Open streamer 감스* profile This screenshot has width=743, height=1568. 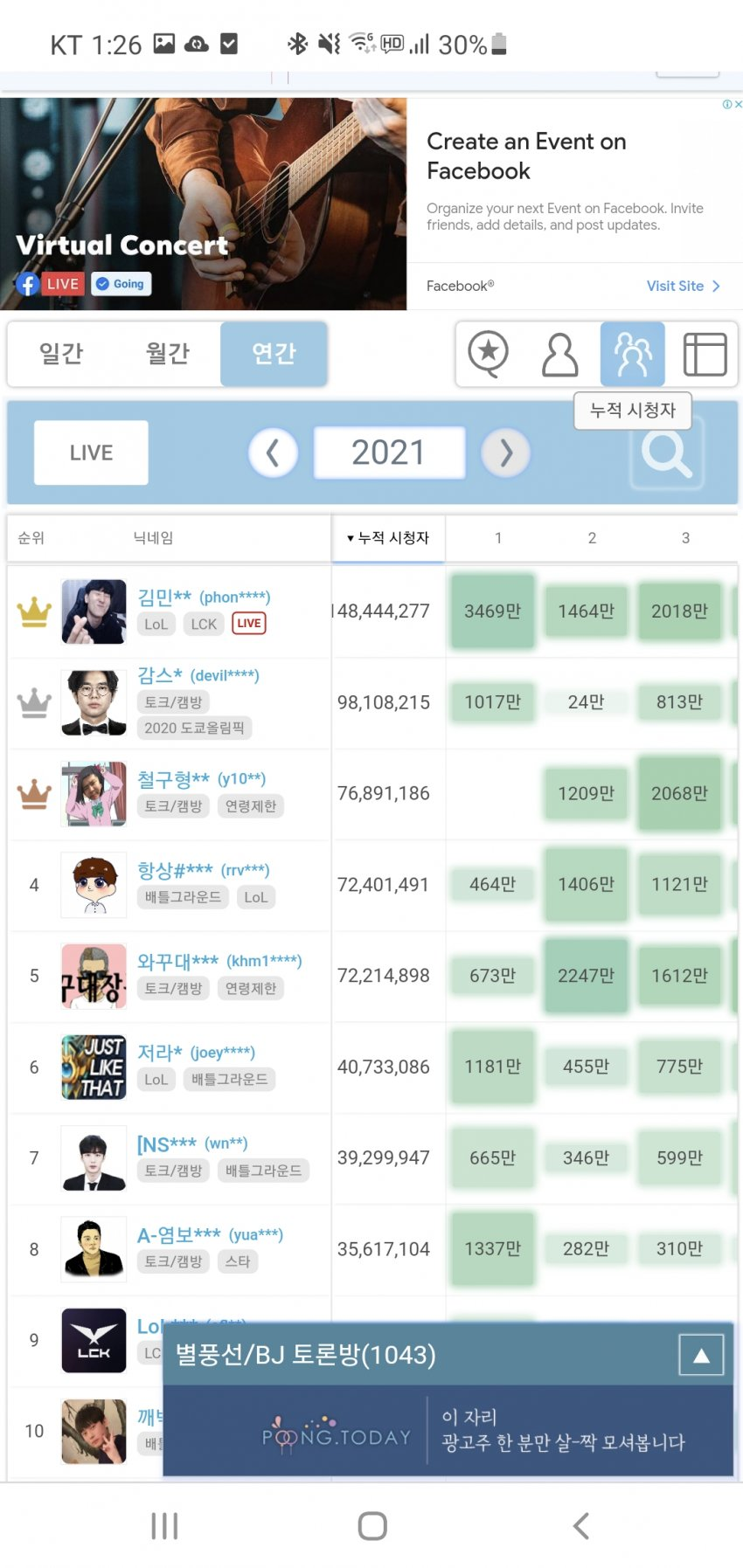coord(160,675)
